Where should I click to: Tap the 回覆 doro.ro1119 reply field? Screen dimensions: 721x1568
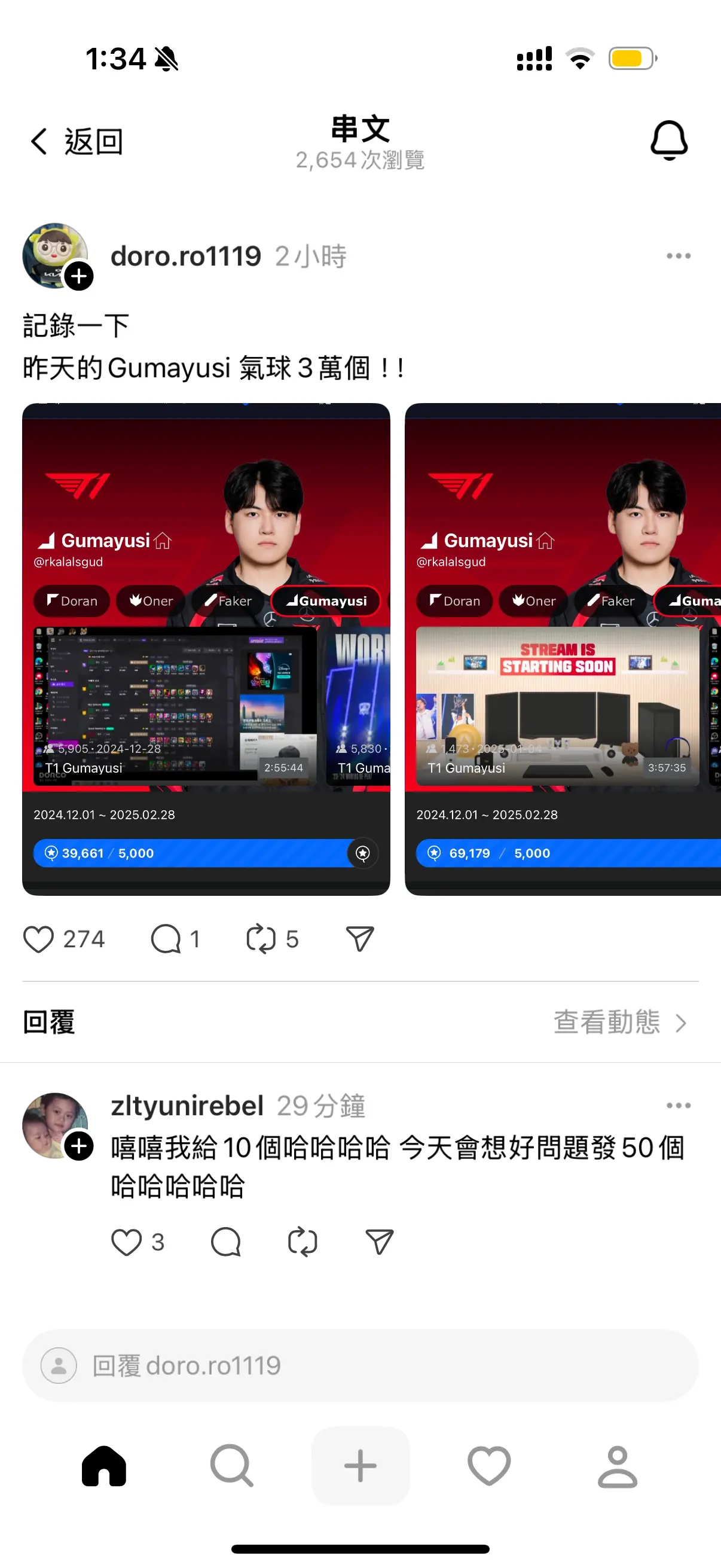click(360, 1365)
